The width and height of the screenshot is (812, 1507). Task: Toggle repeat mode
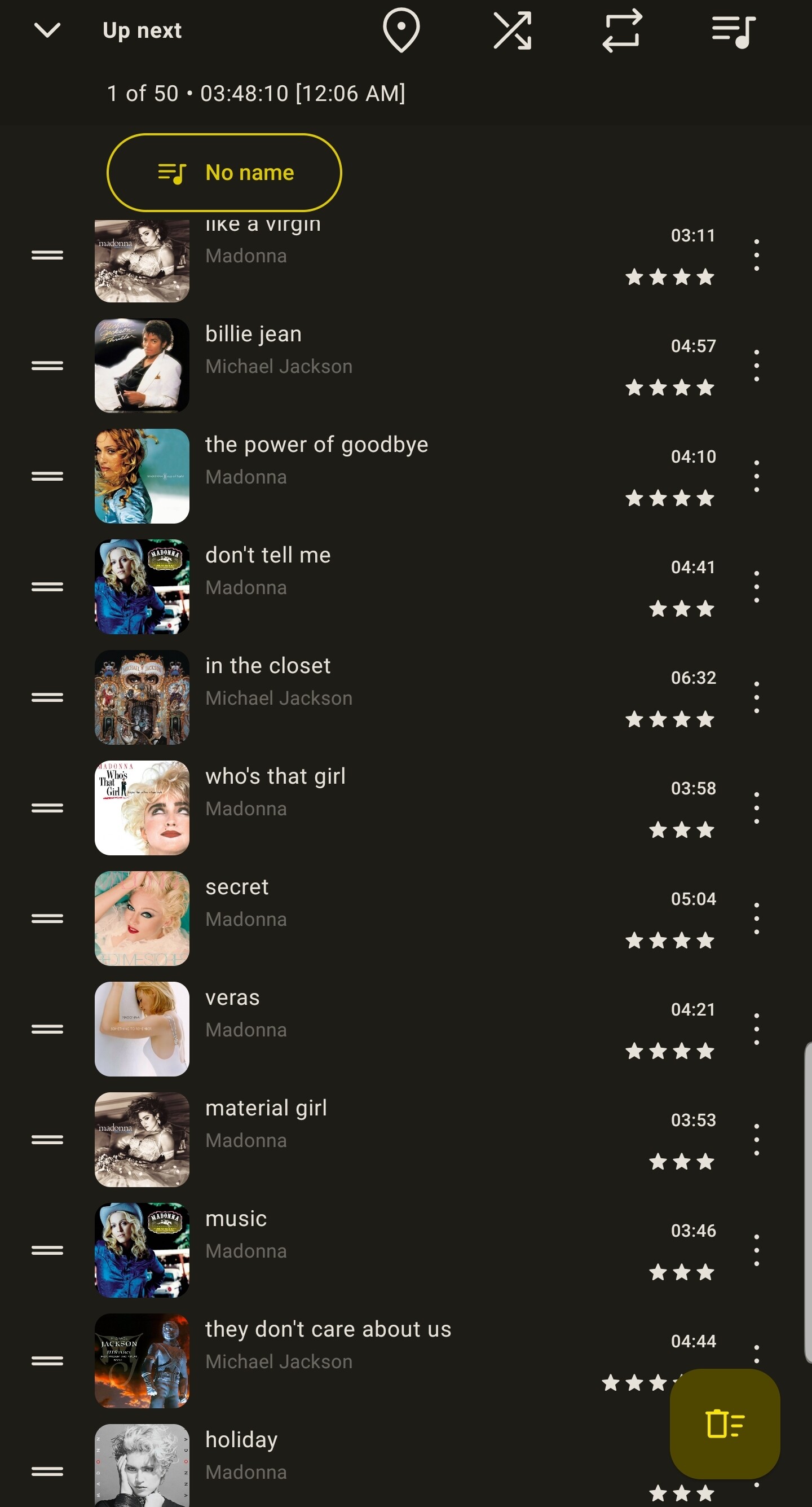tap(623, 30)
